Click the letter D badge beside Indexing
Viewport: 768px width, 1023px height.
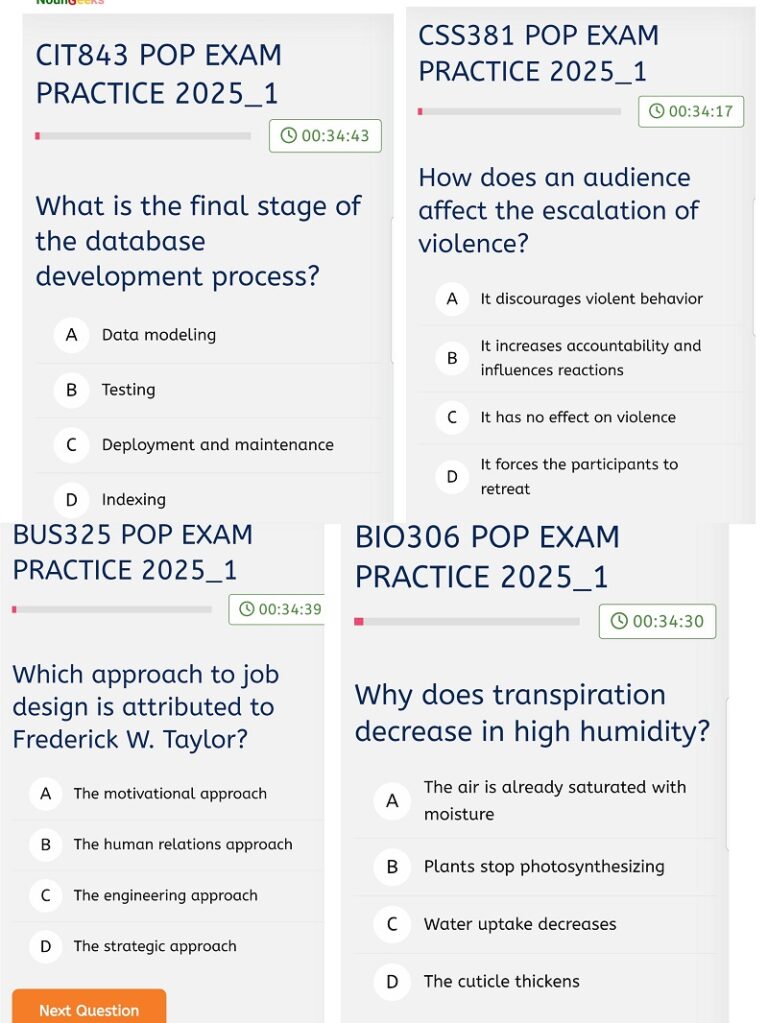[x=70, y=499]
